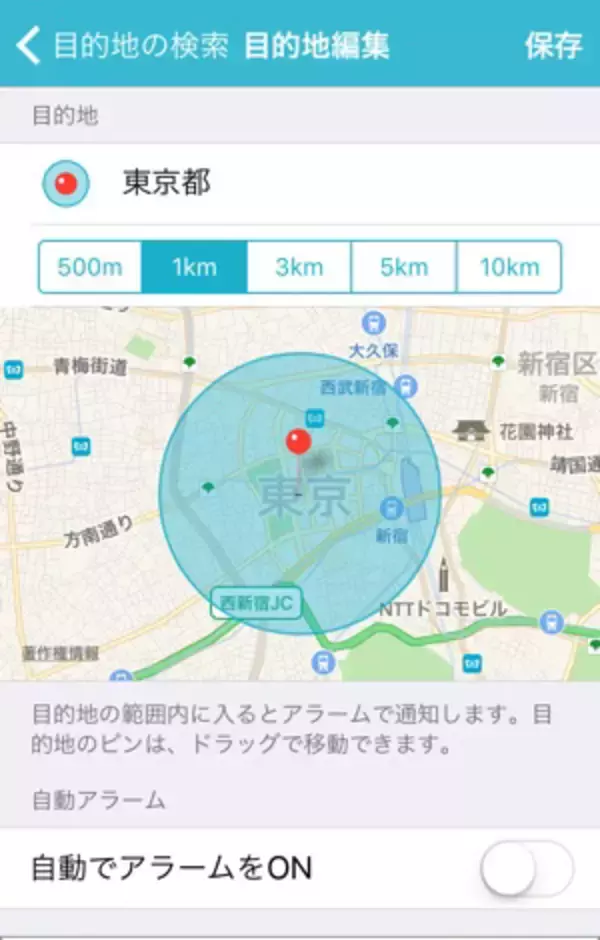Set radius to 5km
Screen dimensions: 600x940
tap(404, 267)
